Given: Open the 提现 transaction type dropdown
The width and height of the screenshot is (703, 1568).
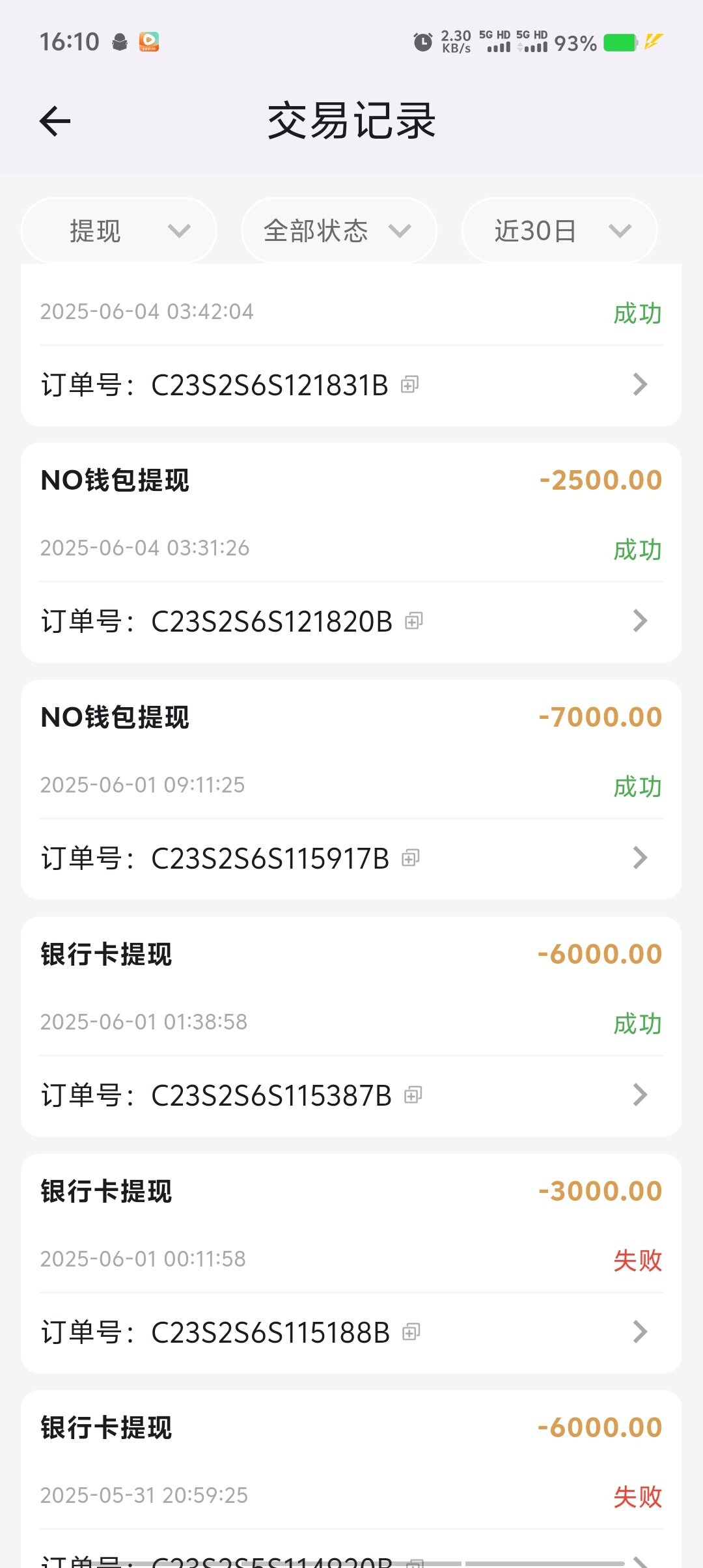Looking at the screenshot, I should [x=119, y=231].
